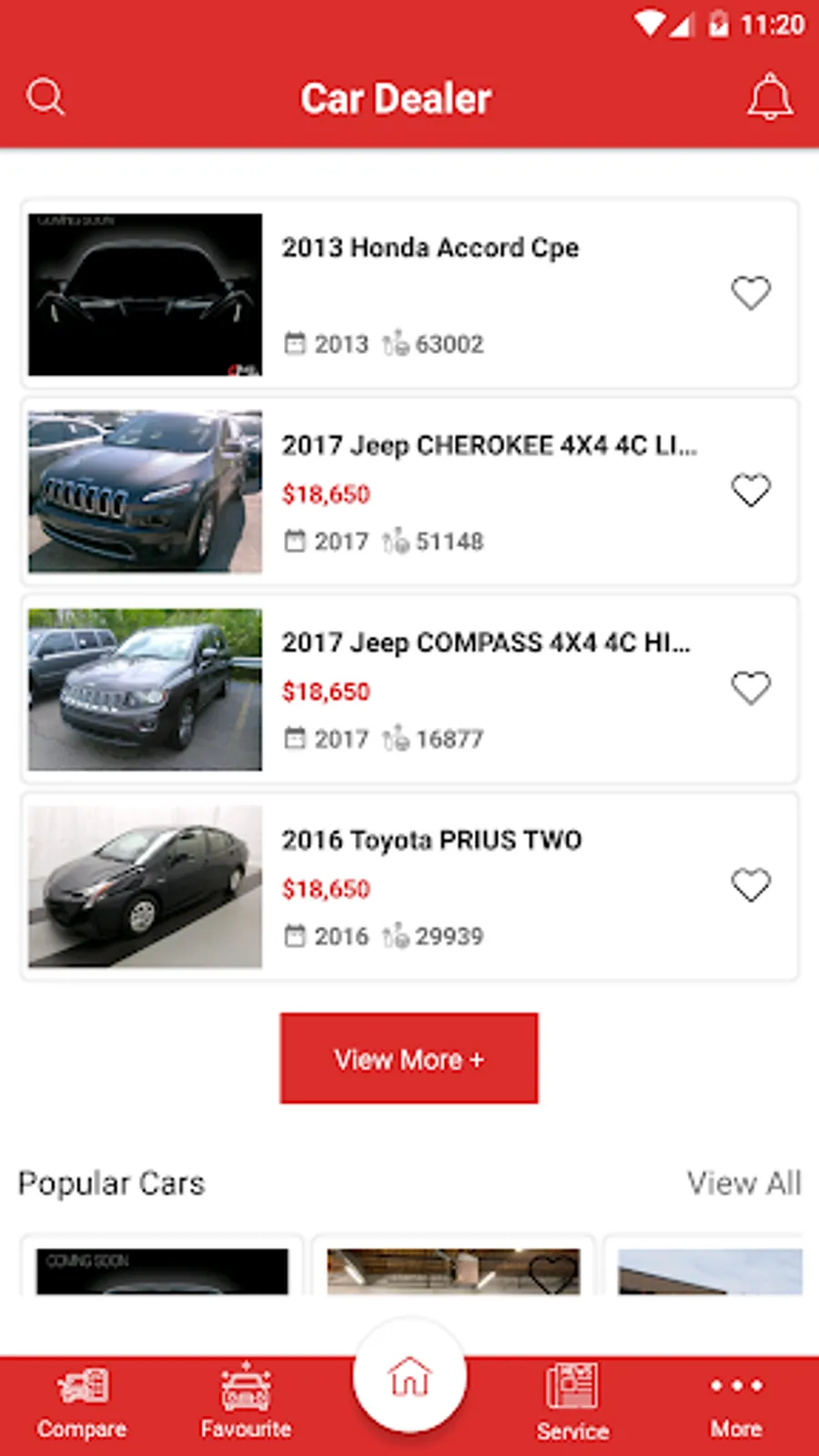Go to the Favourite tab
This screenshot has height=1456, width=819.
[x=246, y=1403]
